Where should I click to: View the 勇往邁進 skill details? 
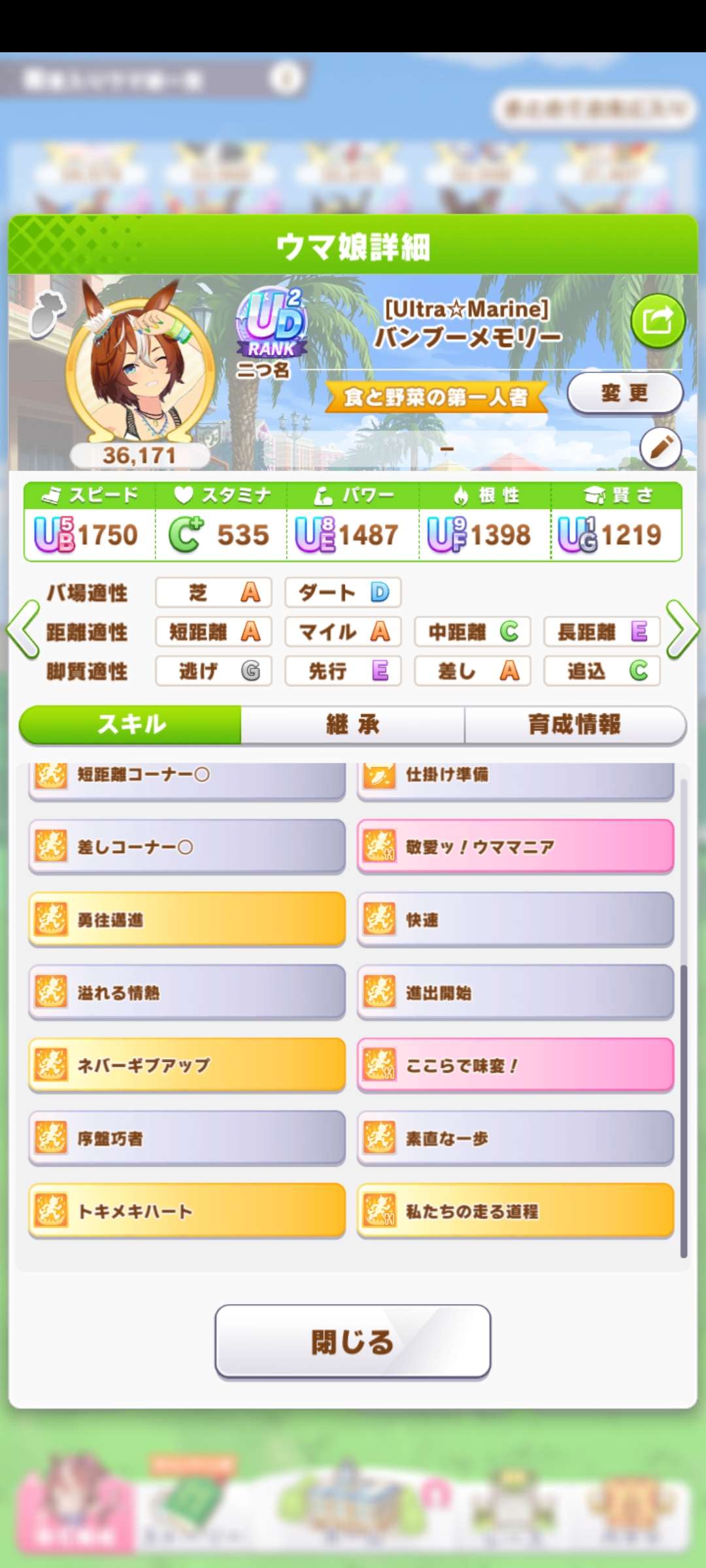tap(186, 919)
